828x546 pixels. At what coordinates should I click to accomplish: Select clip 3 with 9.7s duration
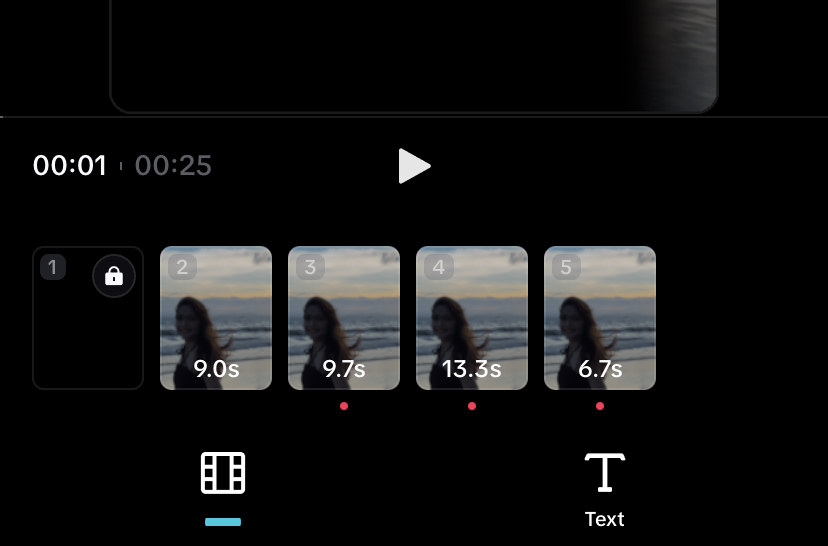[x=344, y=318]
